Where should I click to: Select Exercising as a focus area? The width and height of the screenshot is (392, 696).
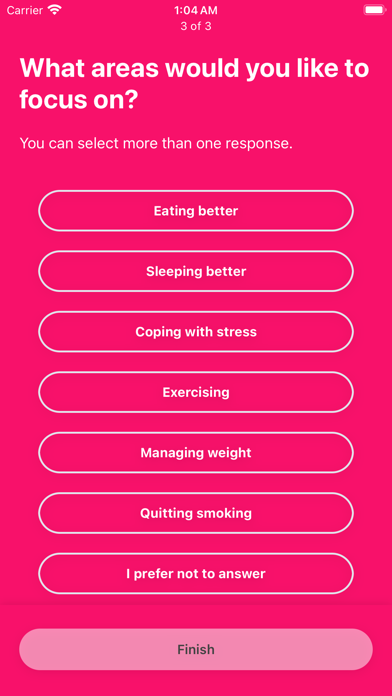tap(196, 392)
